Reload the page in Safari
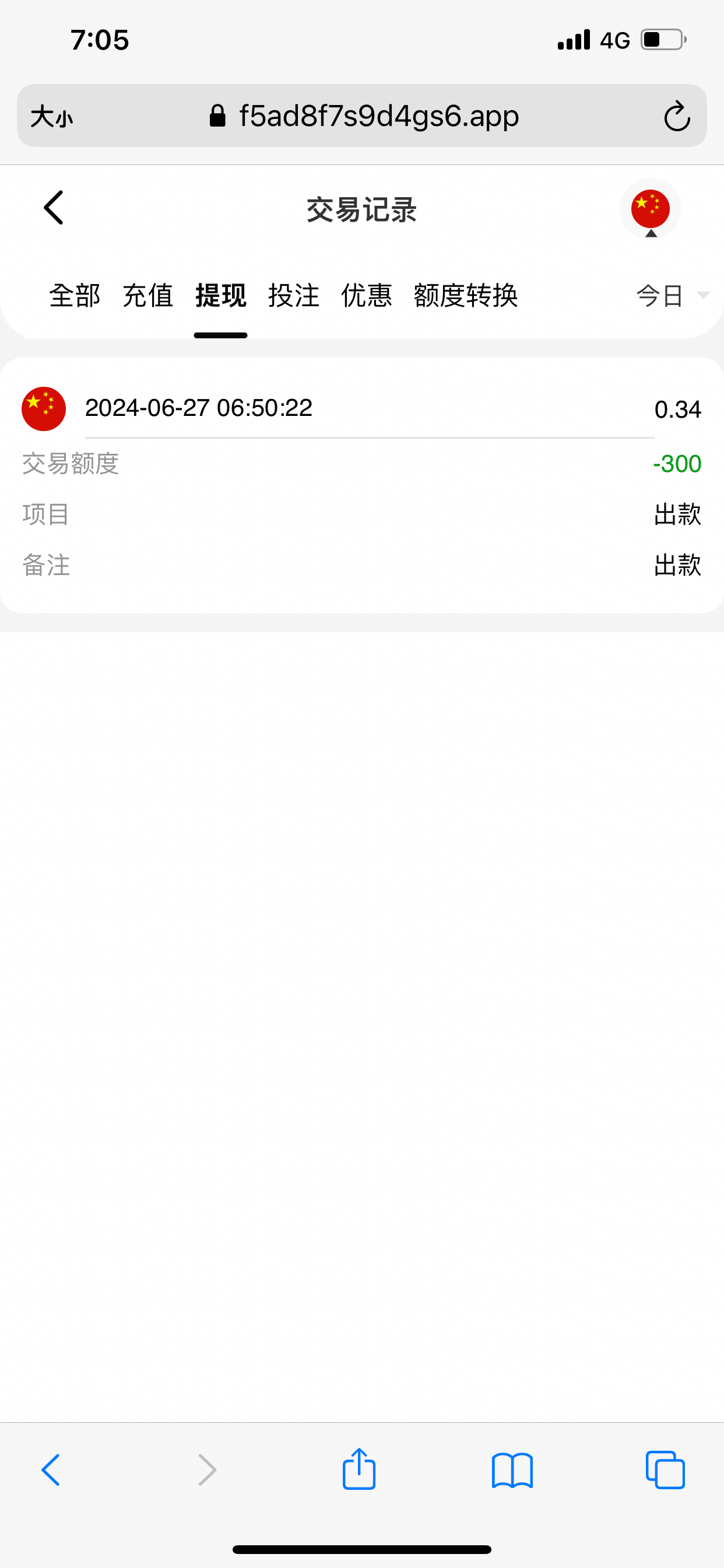 [x=677, y=116]
